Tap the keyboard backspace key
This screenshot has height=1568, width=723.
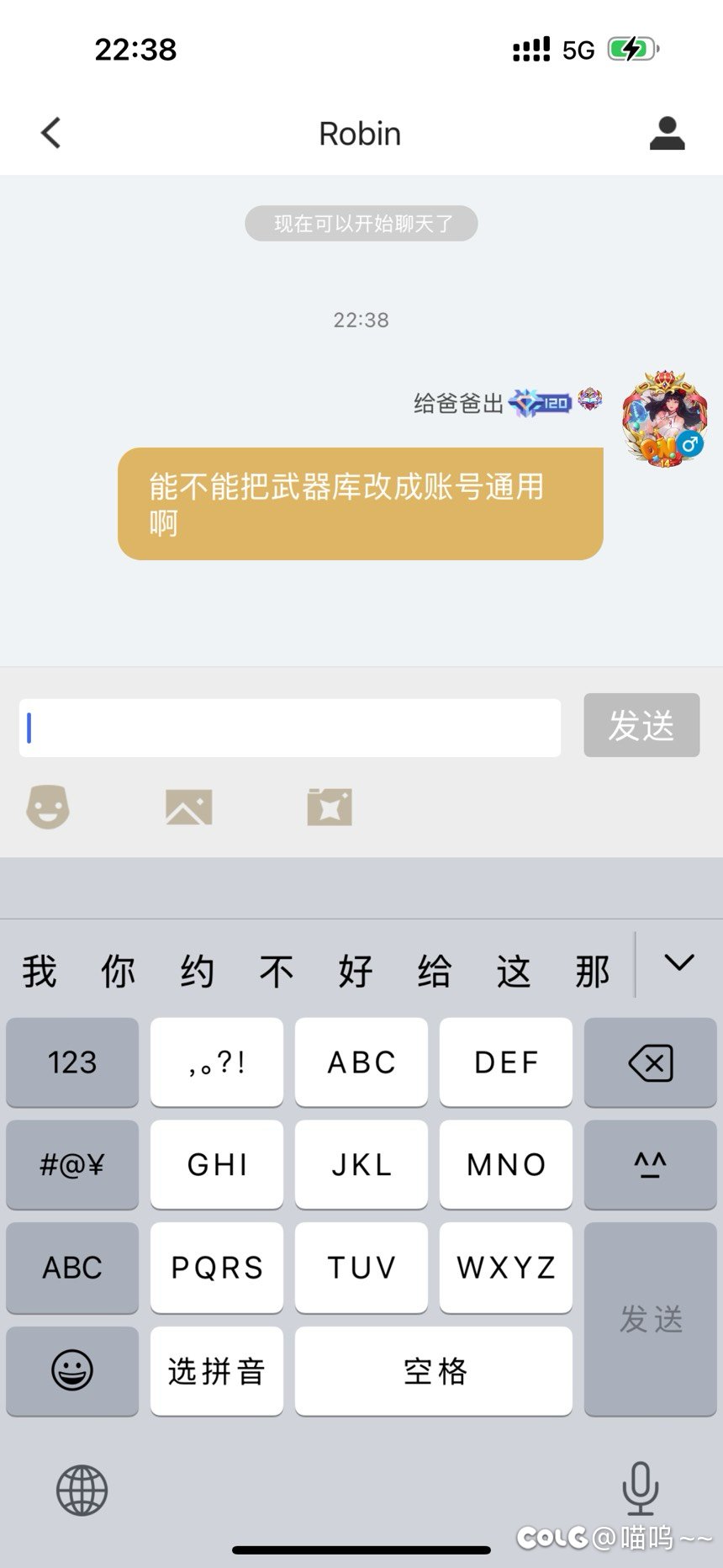pos(650,1063)
